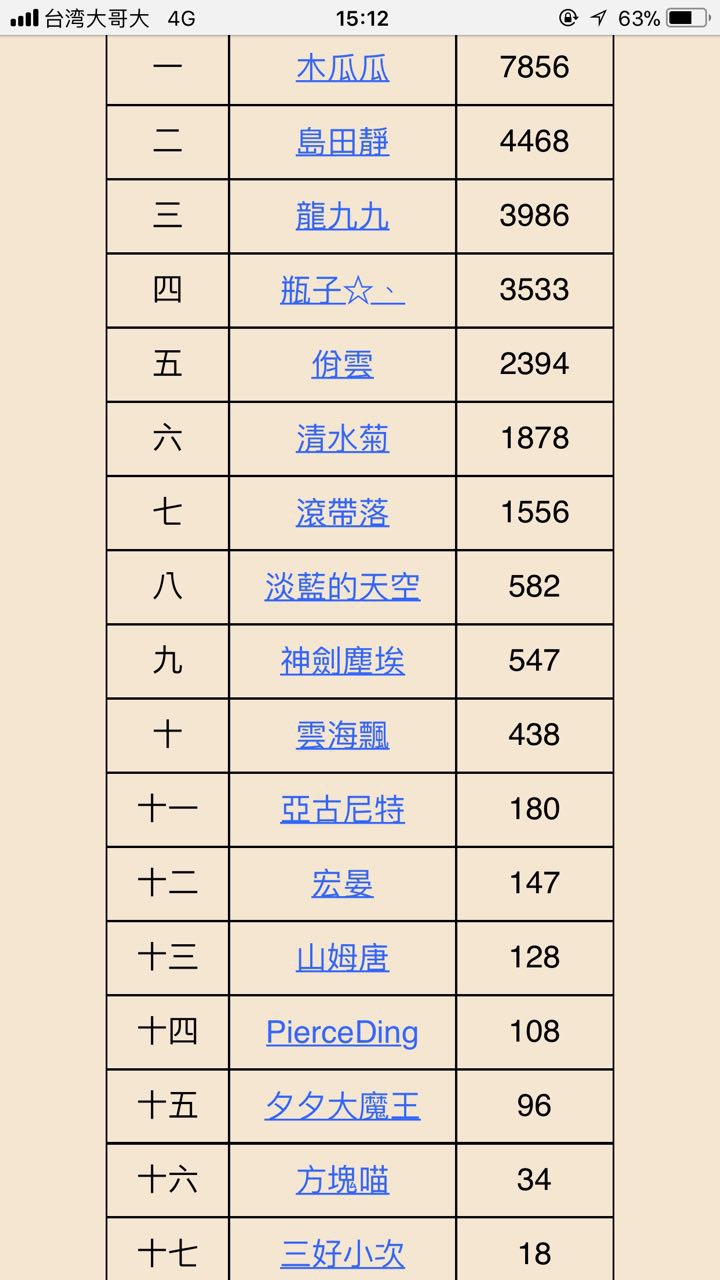Open the 夕夕大魔王 link
This screenshot has width=720, height=1280.
pos(342,1106)
